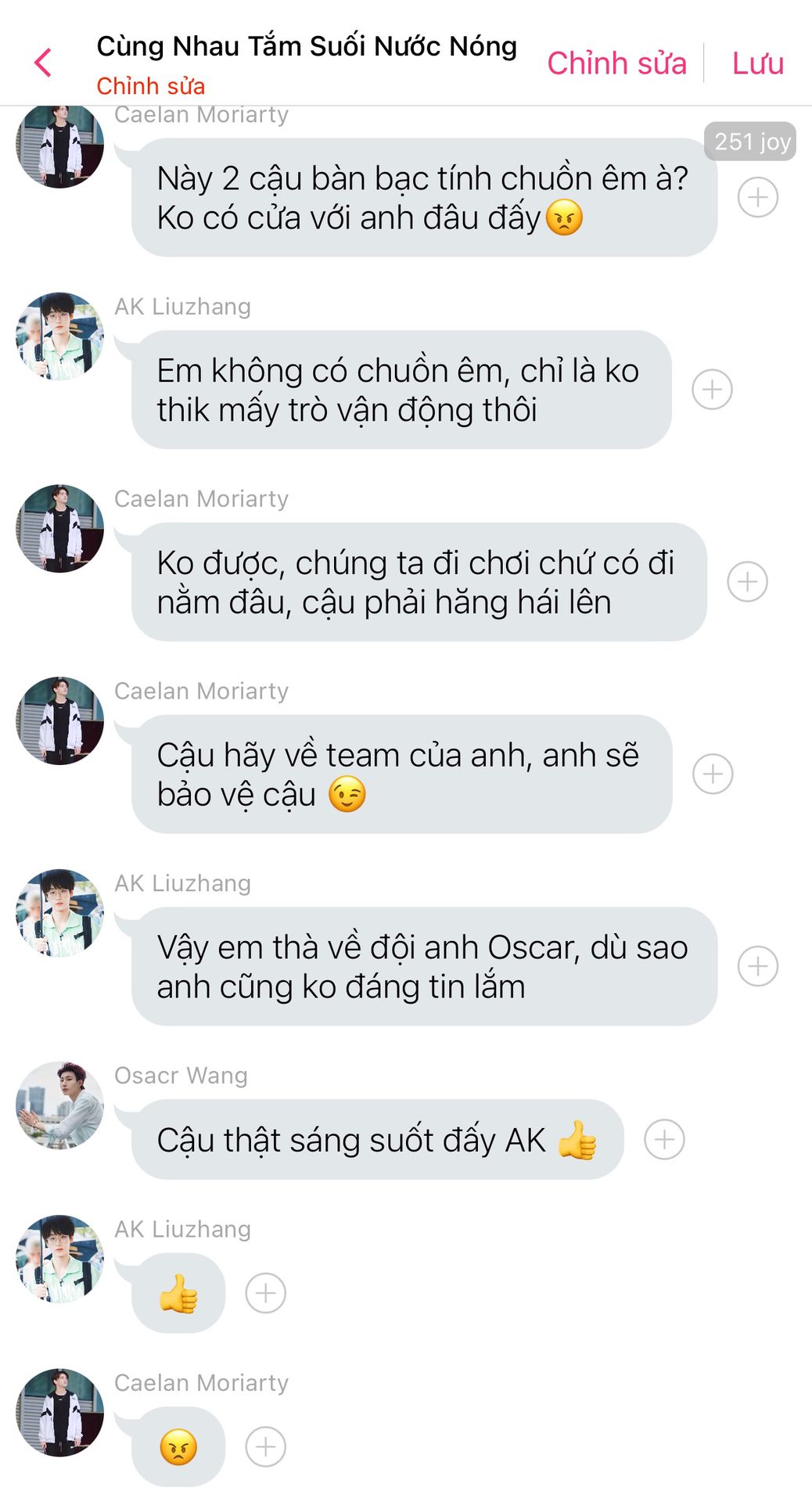Tap plus next to 'Này 2 cậu bàn bạc' message

point(757,197)
